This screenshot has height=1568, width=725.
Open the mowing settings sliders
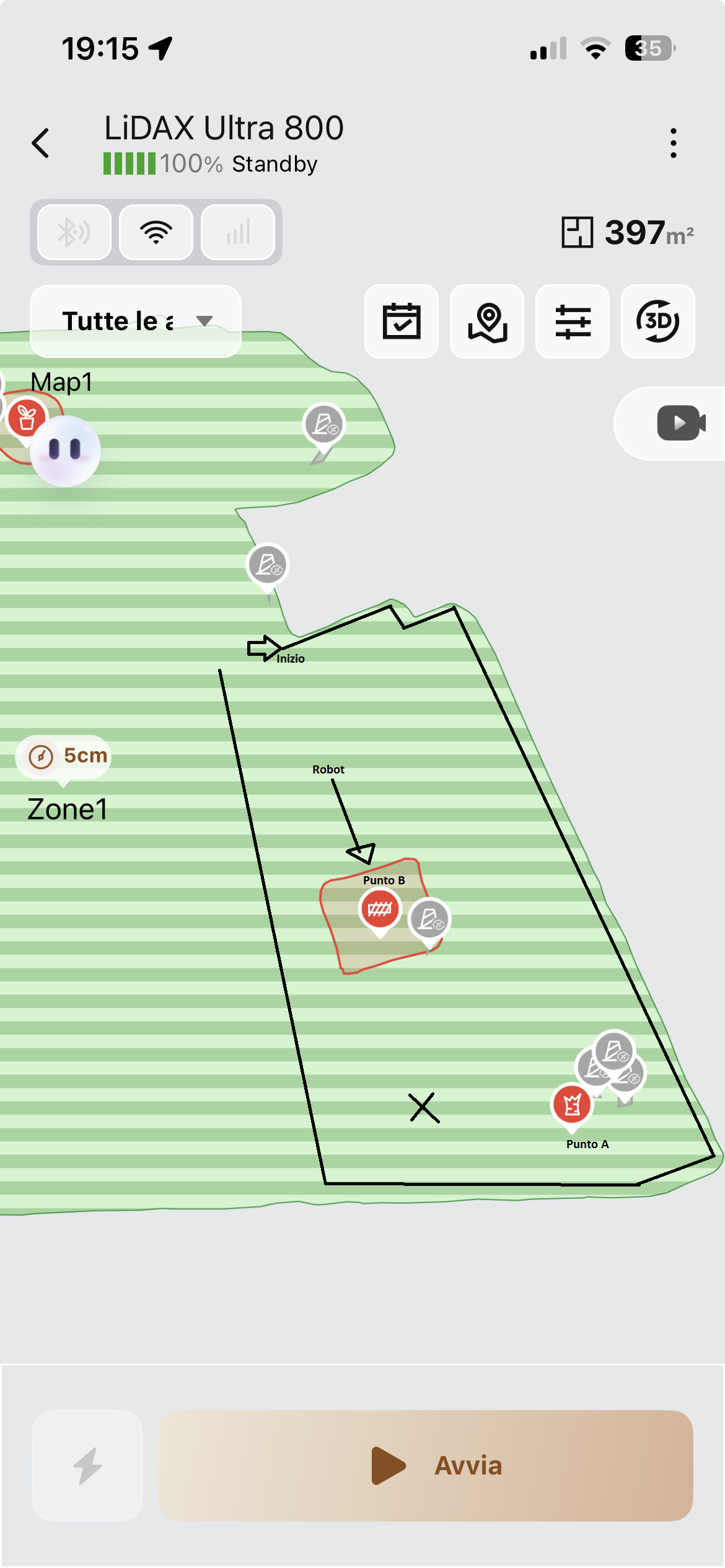[x=573, y=321]
